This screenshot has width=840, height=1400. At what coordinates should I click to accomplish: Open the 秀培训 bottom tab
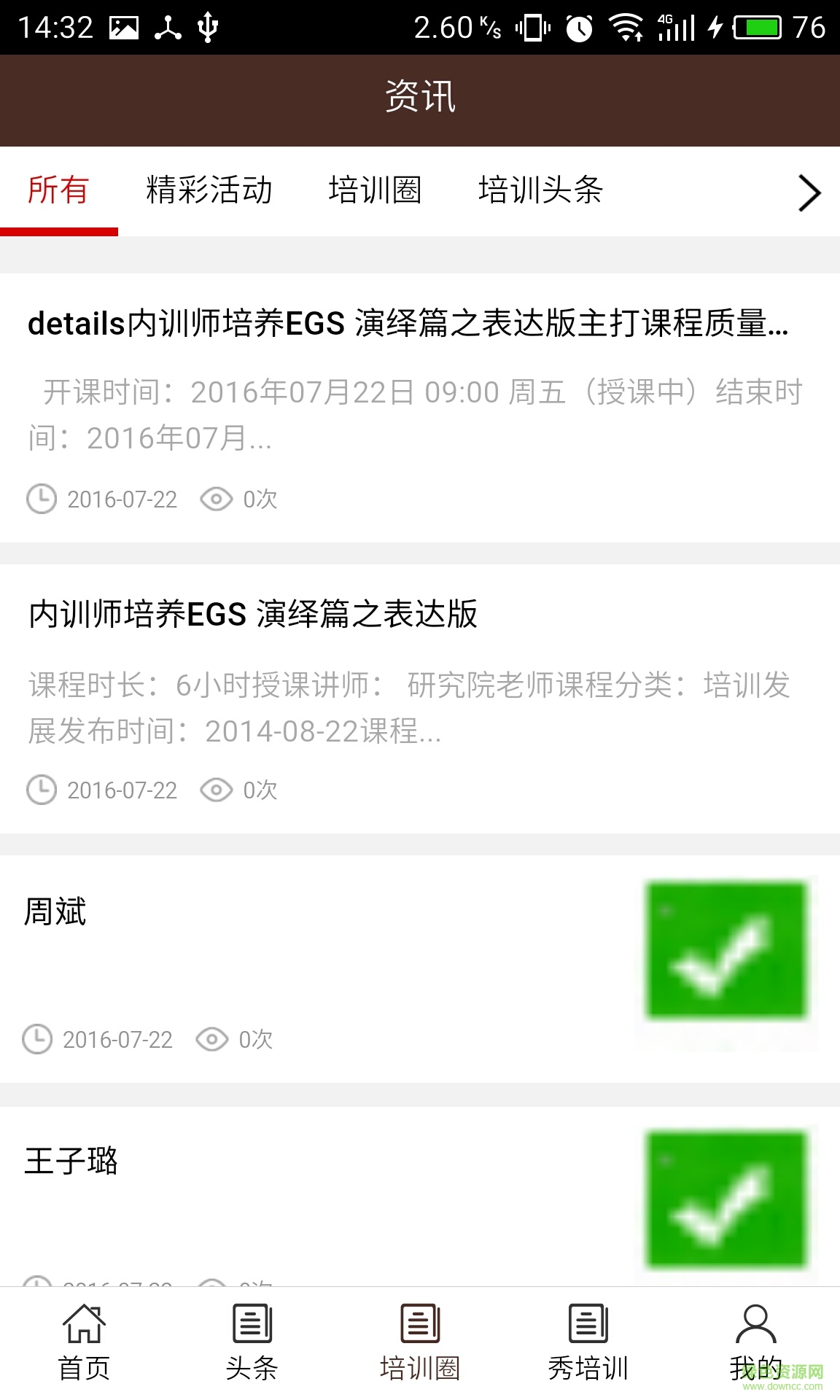(x=588, y=1343)
